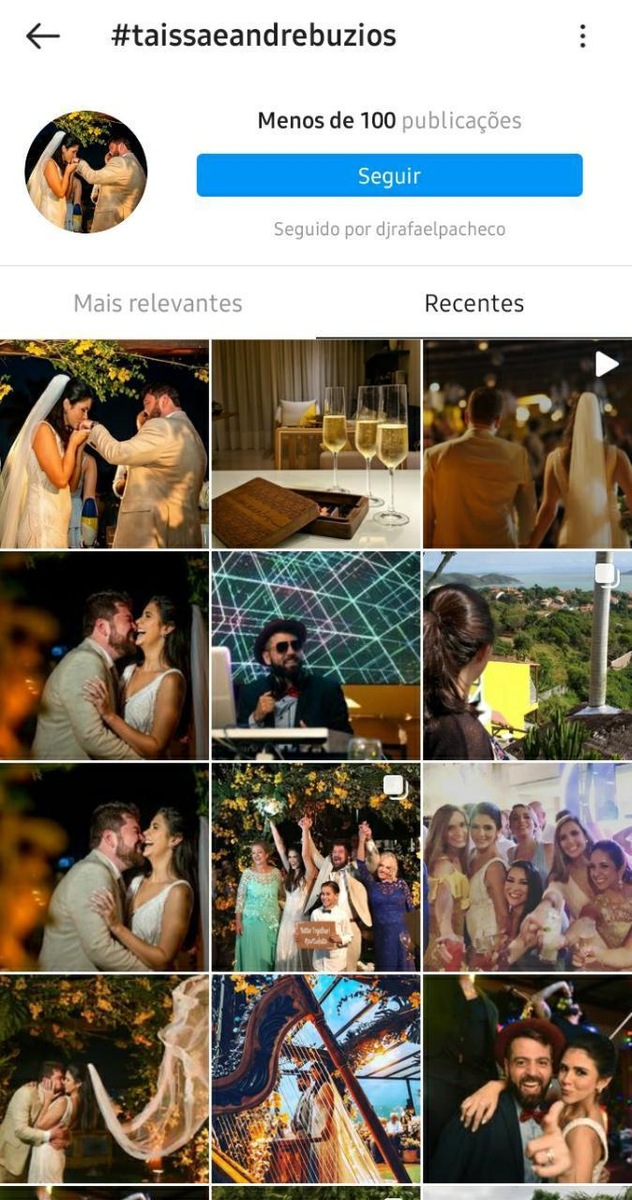Switch to the Mais relevantes tab
The width and height of the screenshot is (632, 1200).
coord(158,303)
